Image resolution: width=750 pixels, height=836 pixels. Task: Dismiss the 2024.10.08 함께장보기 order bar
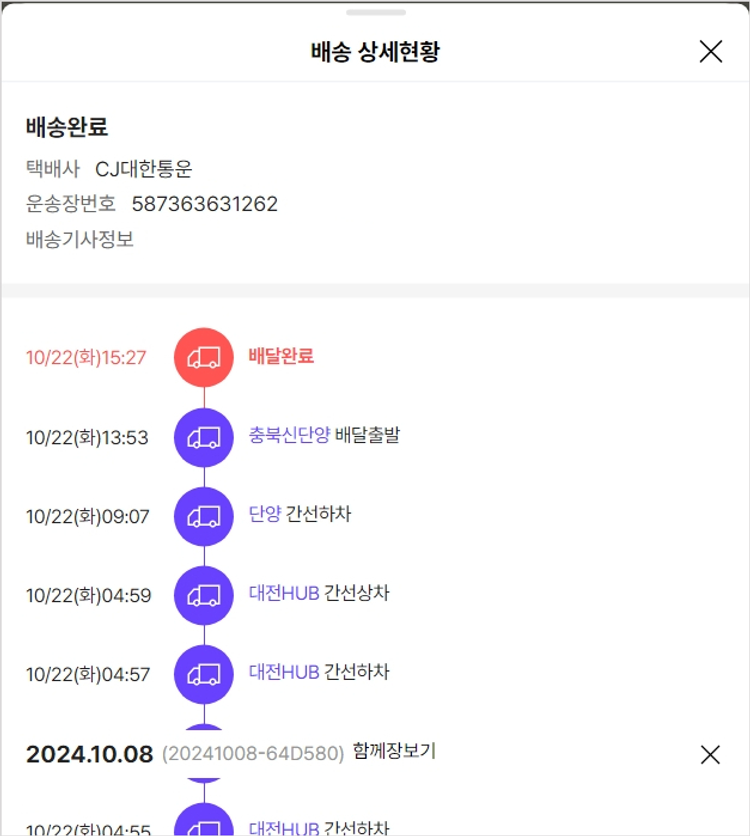tap(710, 754)
